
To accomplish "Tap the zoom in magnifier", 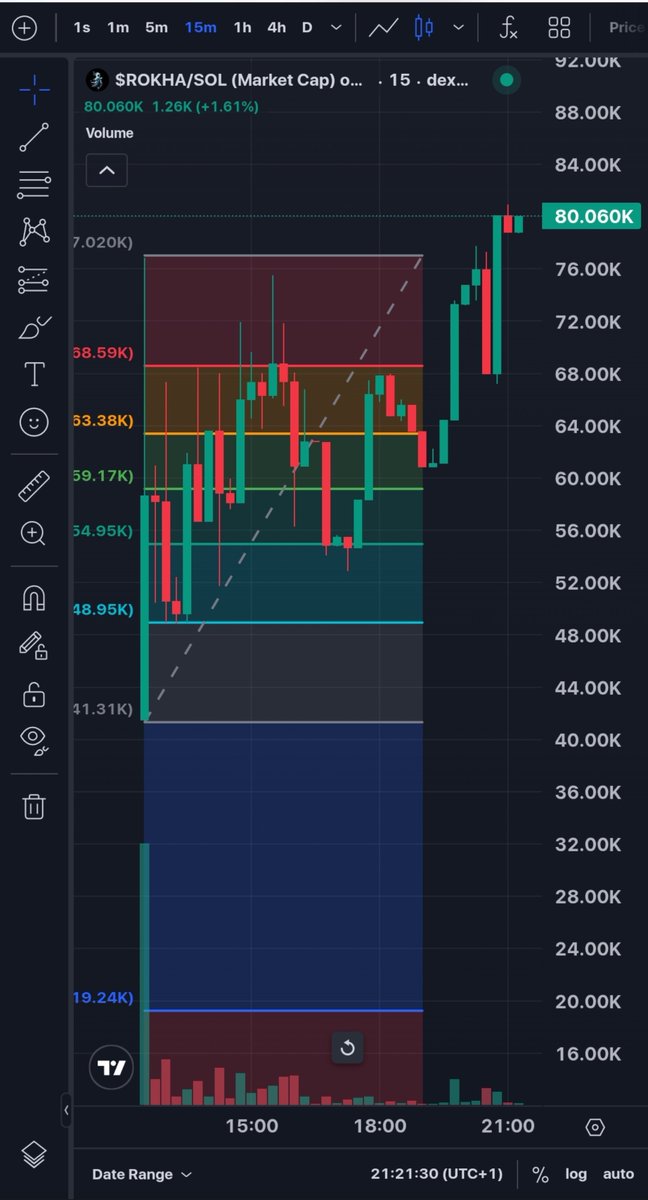I will tap(34, 533).
